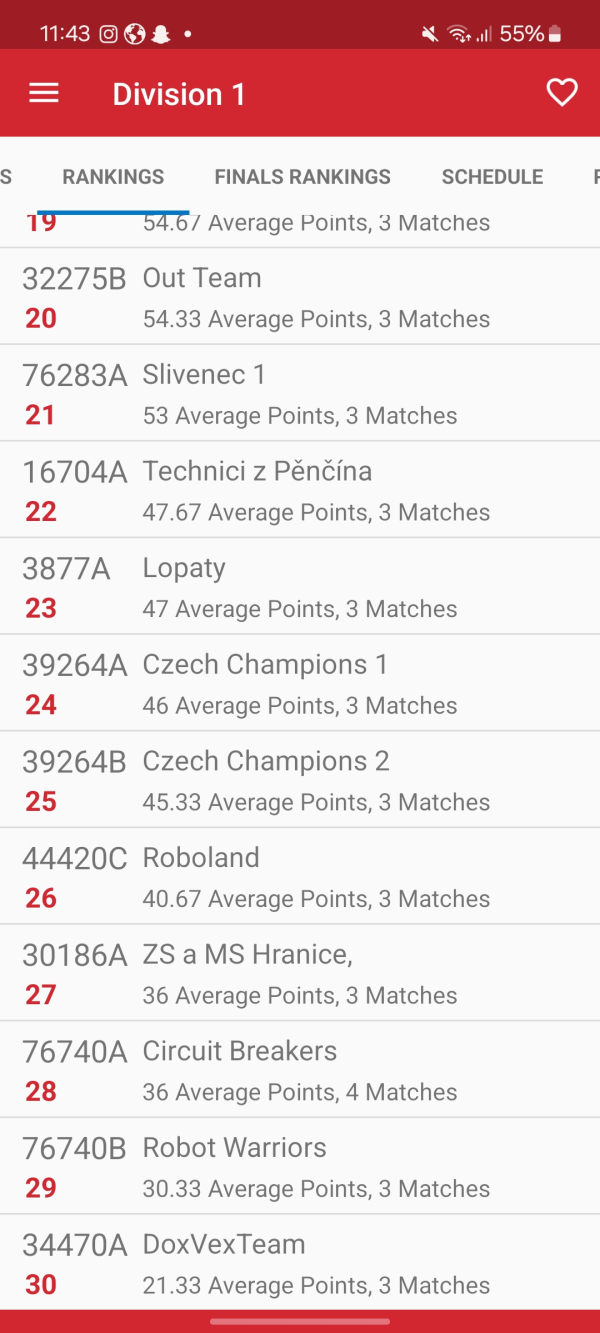The image size is (600, 1333).
Task: Open the Circuit Breakers team row
Action: pos(300,1070)
